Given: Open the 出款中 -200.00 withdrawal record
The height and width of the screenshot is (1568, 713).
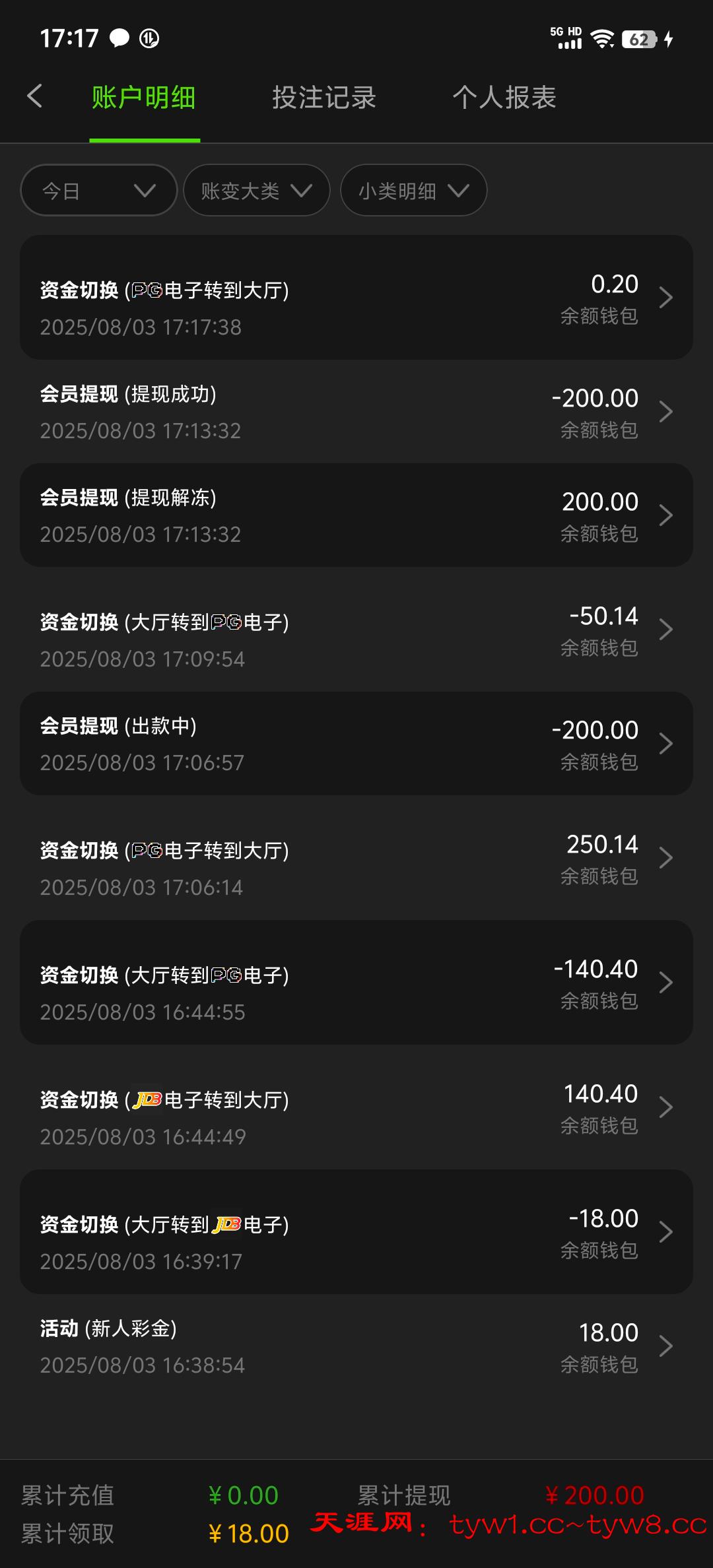Looking at the screenshot, I should (356, 744).
